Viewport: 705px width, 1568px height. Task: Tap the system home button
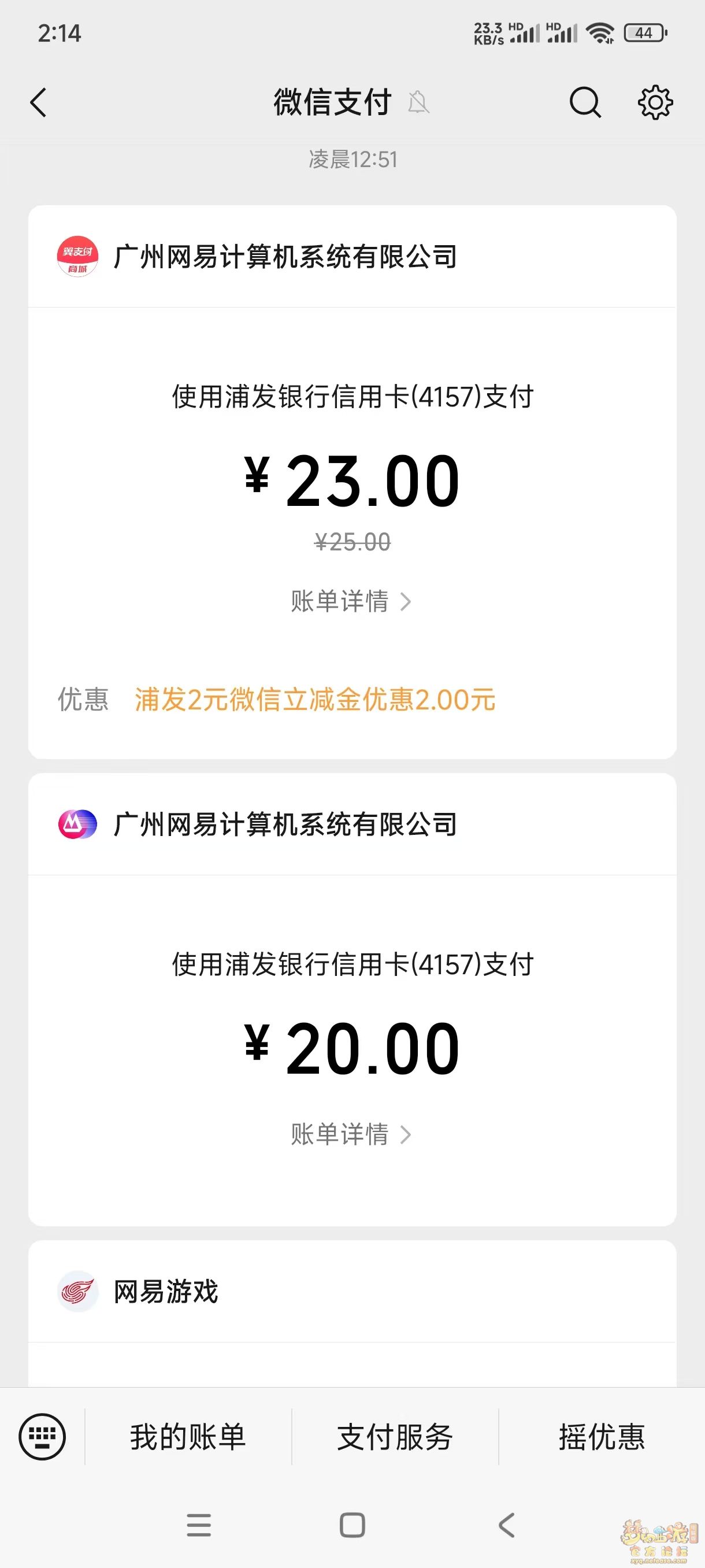point(352,1525)
